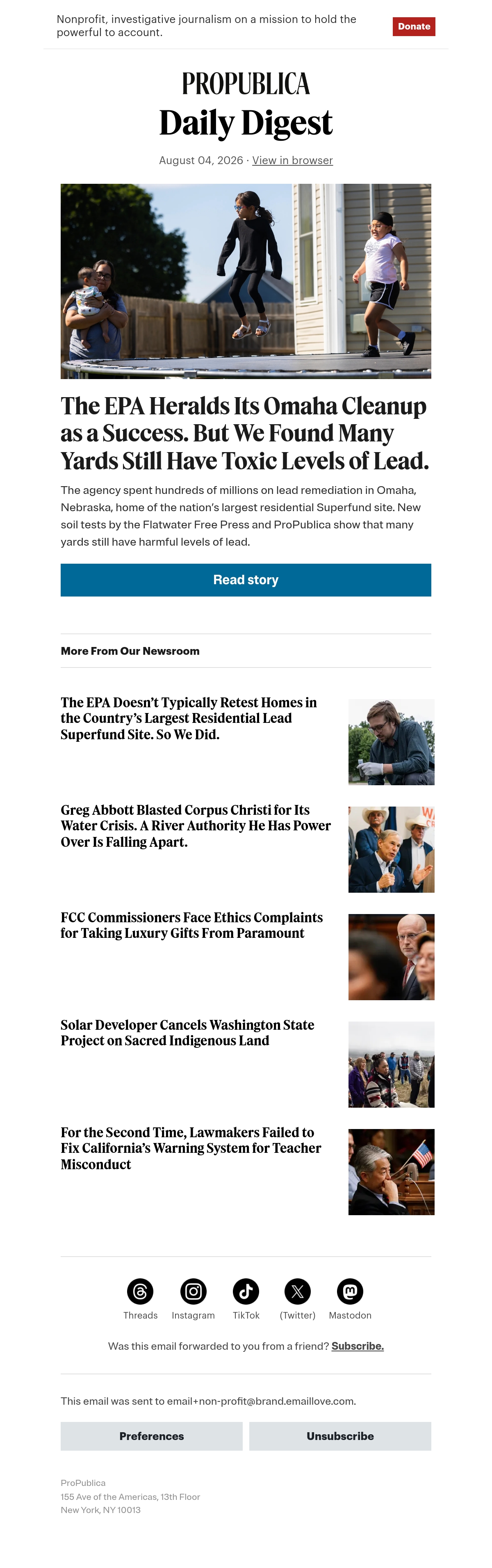Screen dimensions: 492x1568
Task: Tap the red Donate button
Action: tap(414, 26)
